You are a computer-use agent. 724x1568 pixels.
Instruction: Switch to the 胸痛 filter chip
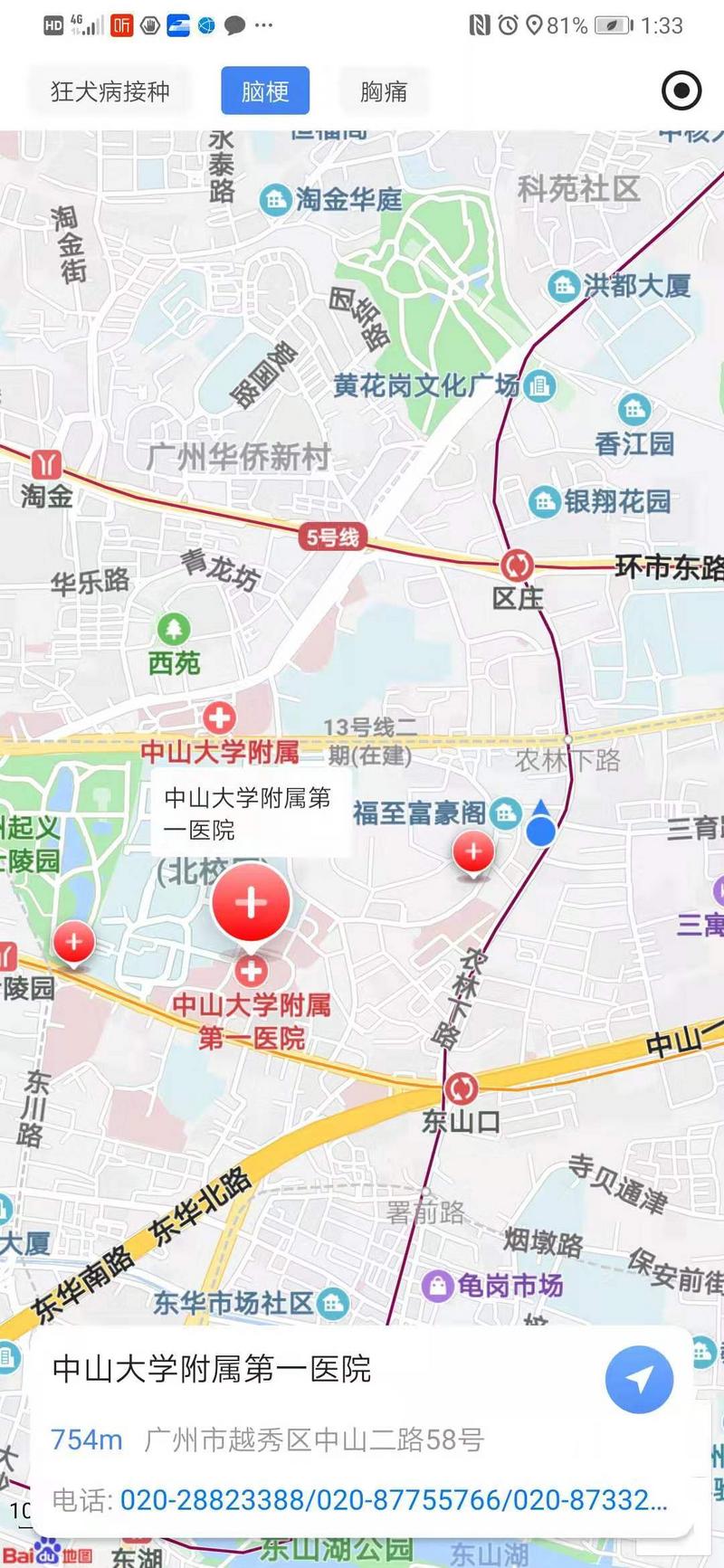(384, 91)
